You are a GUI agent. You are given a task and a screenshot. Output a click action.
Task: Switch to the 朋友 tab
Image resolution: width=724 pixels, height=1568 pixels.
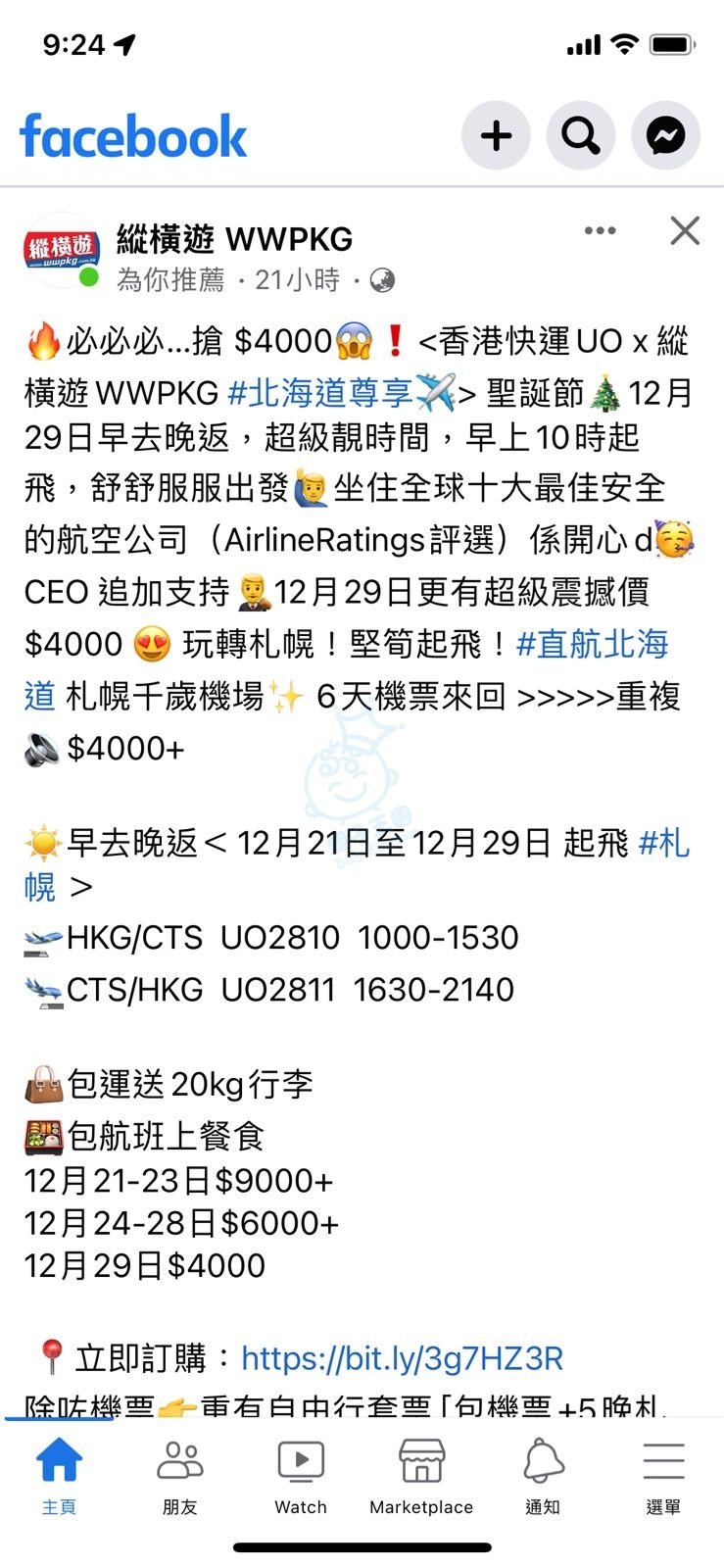[x=180, y=1477]
